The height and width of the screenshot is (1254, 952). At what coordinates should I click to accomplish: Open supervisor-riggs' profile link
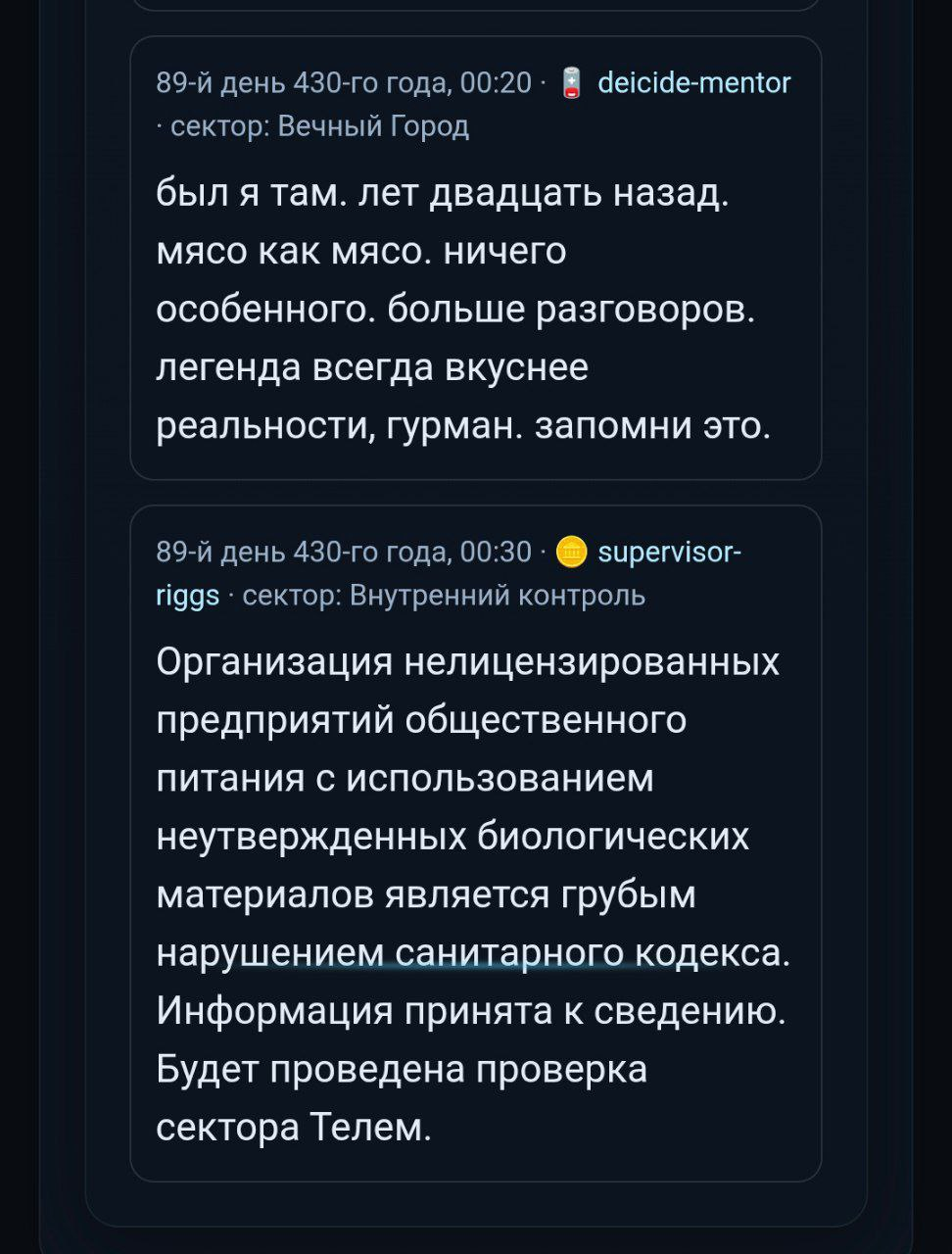point(669,555)
